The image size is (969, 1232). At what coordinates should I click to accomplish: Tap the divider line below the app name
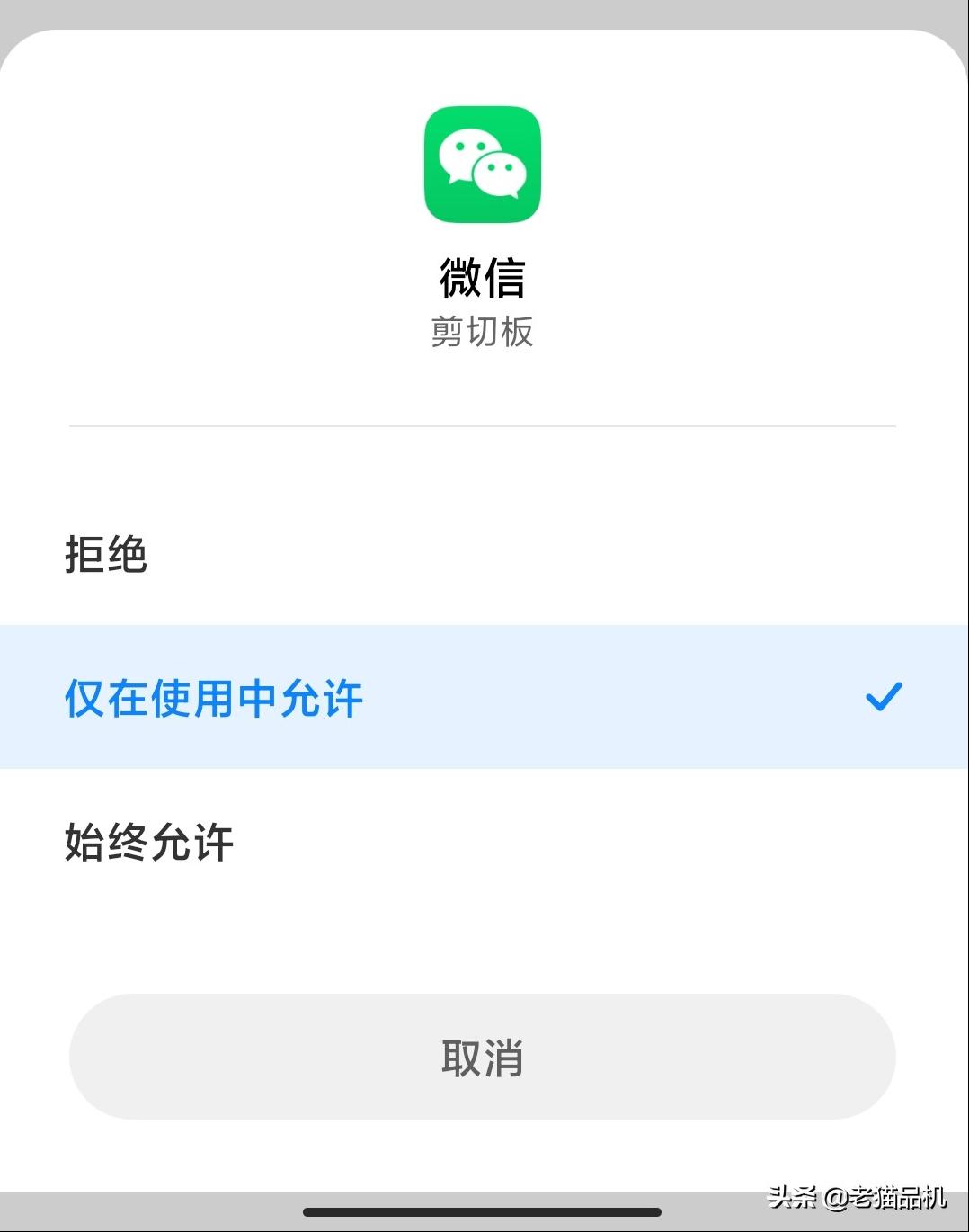pos(484,424)
